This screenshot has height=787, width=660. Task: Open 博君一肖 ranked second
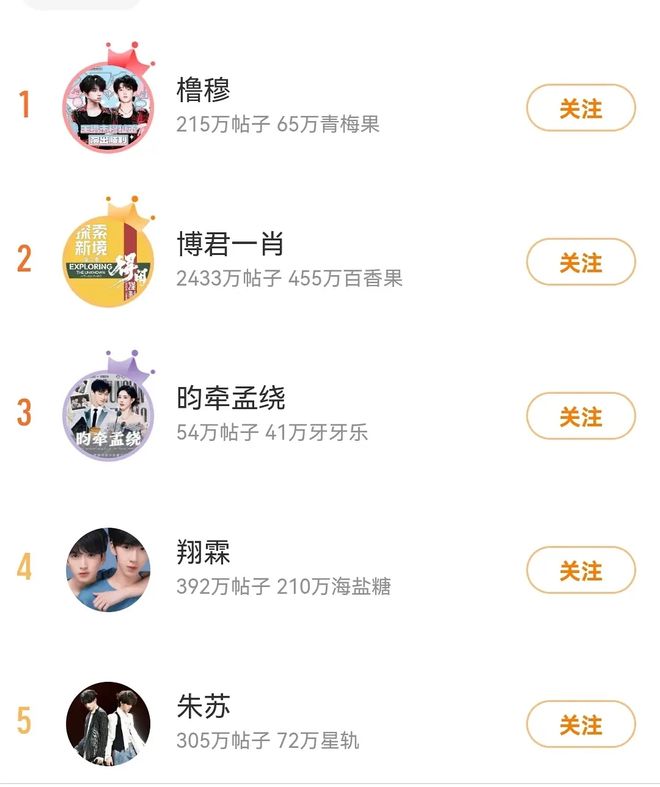click(230, 244)
